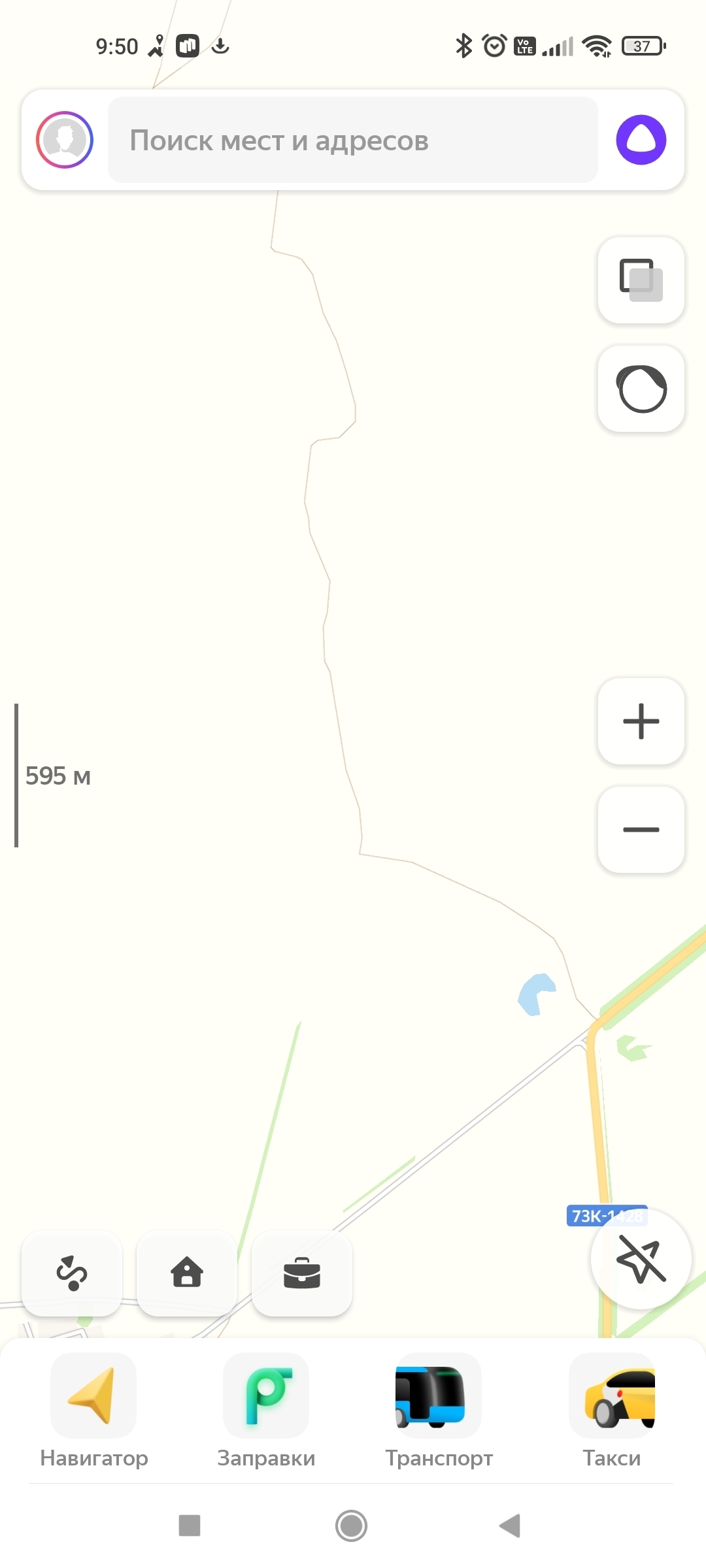Go back using the system back button
706x1568 pixels.
click(510, 1526)
